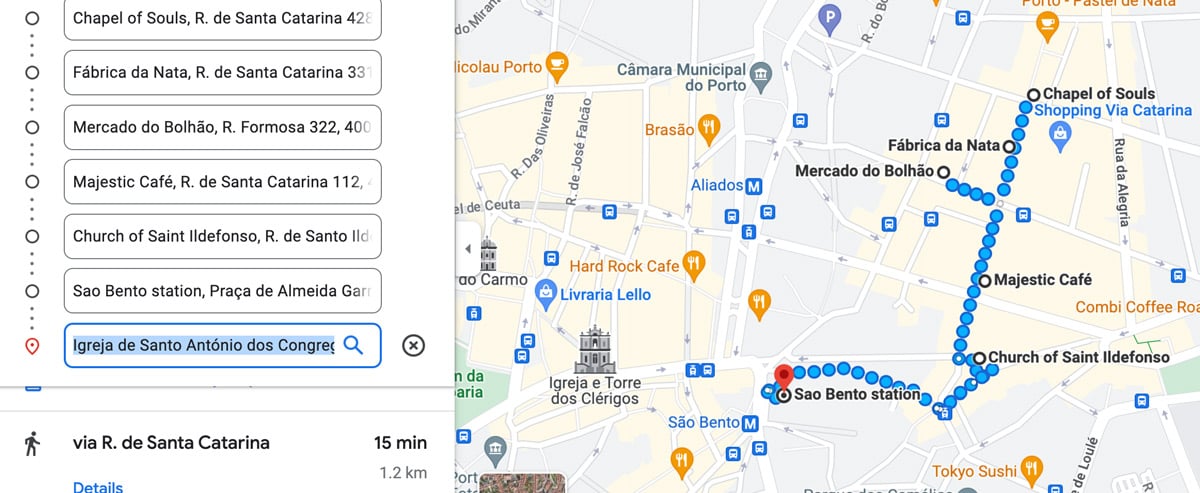Collapse the side panel with the arrow
Viewport: 1200px width, 493px height.
click(x=466, y=249)
